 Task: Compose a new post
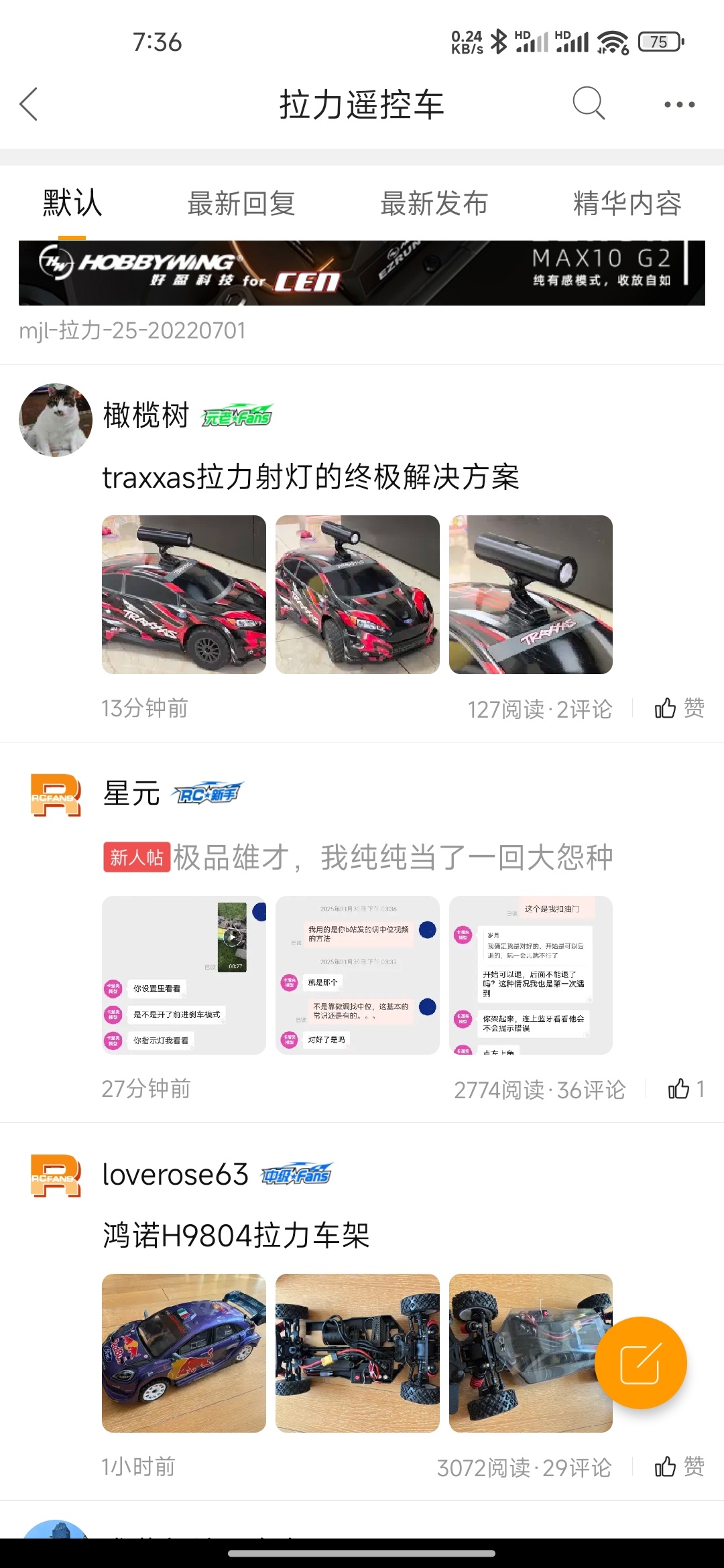click(640, 1362)
